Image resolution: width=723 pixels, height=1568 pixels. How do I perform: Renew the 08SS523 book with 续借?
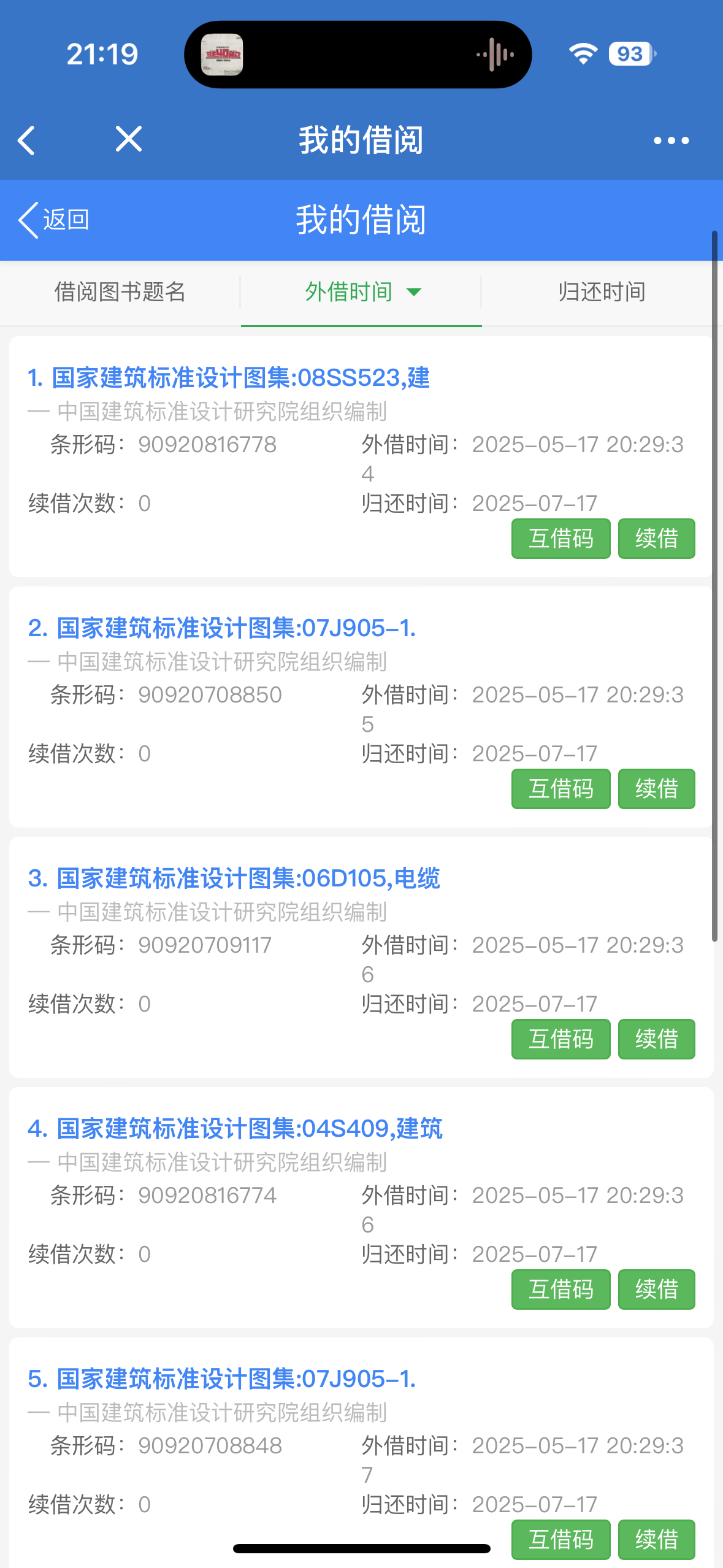click(656, 539)
